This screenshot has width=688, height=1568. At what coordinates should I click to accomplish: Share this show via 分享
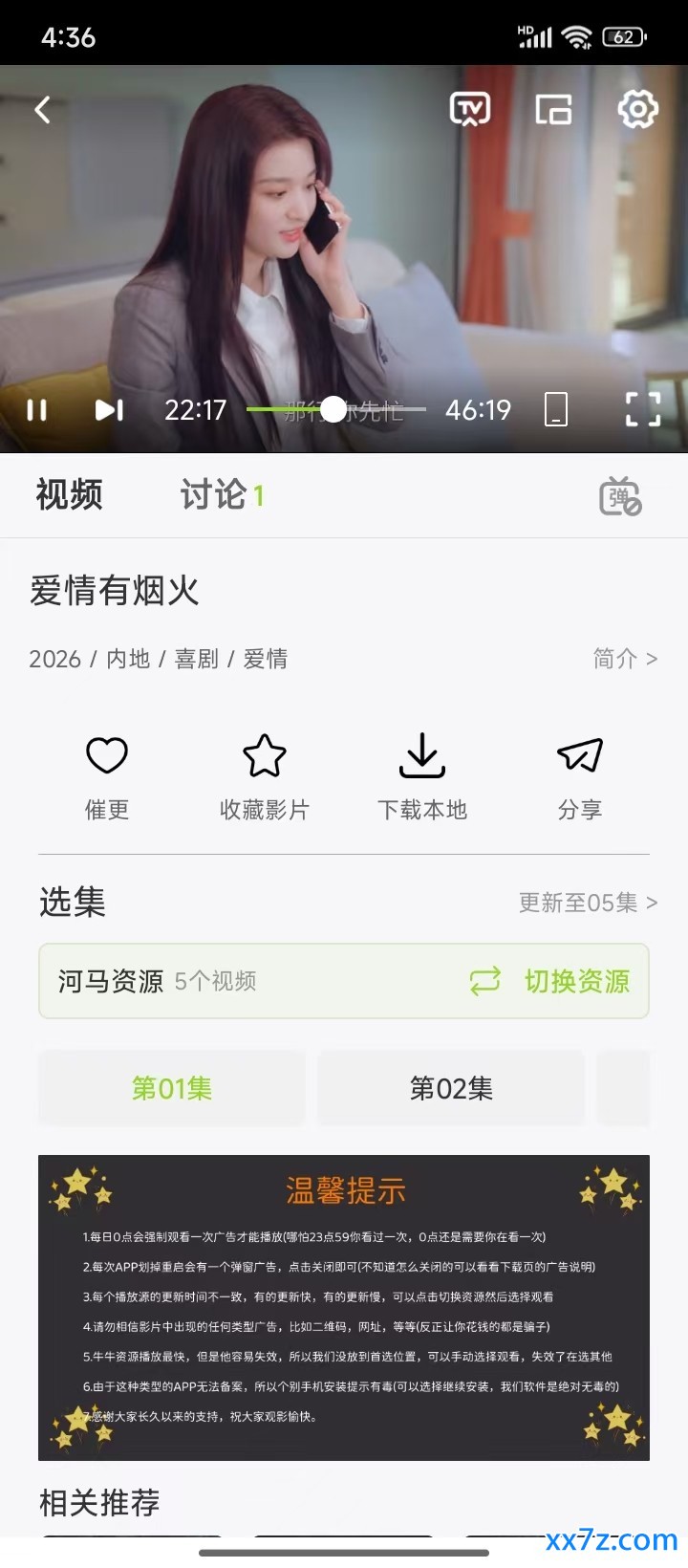click(x=580, y=777)
